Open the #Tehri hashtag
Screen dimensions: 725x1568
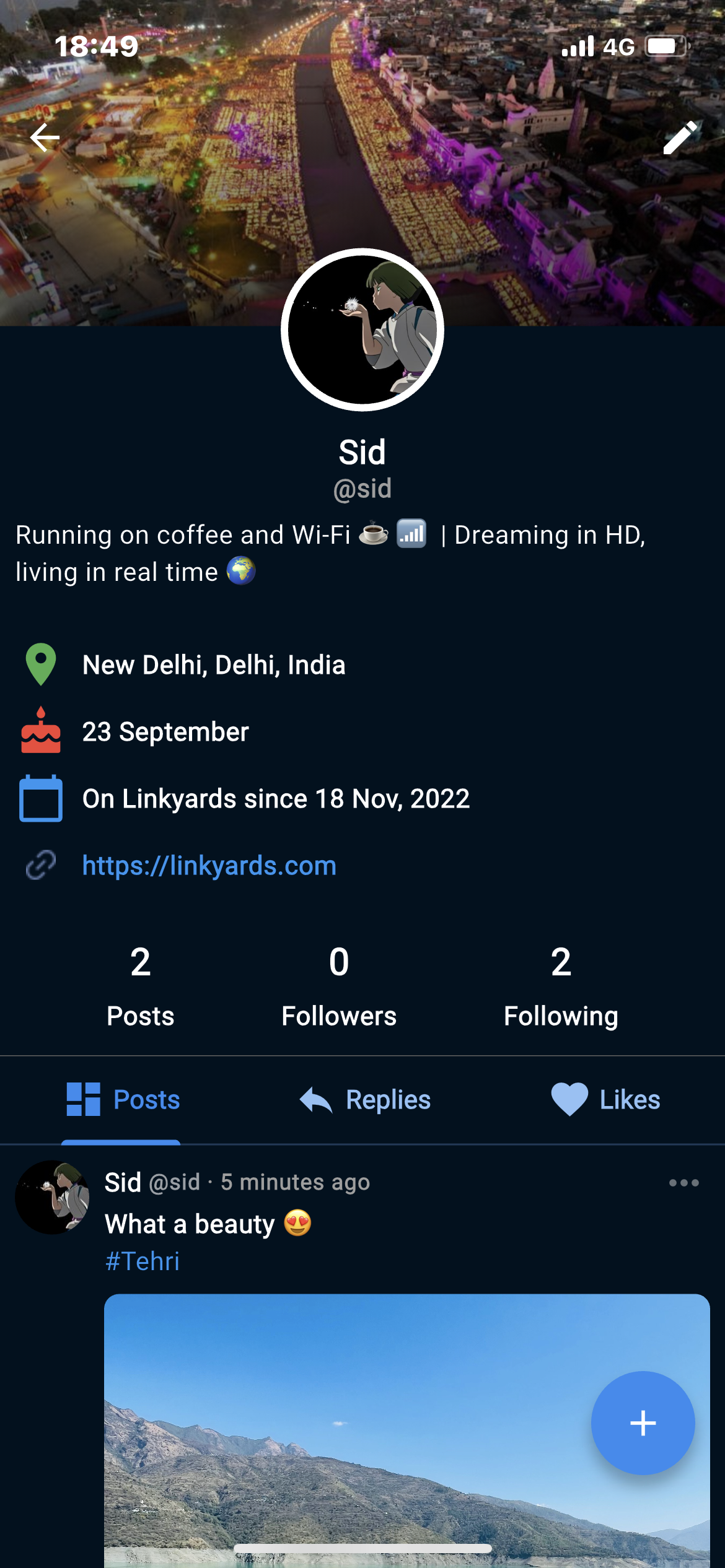pos(143,1261)
